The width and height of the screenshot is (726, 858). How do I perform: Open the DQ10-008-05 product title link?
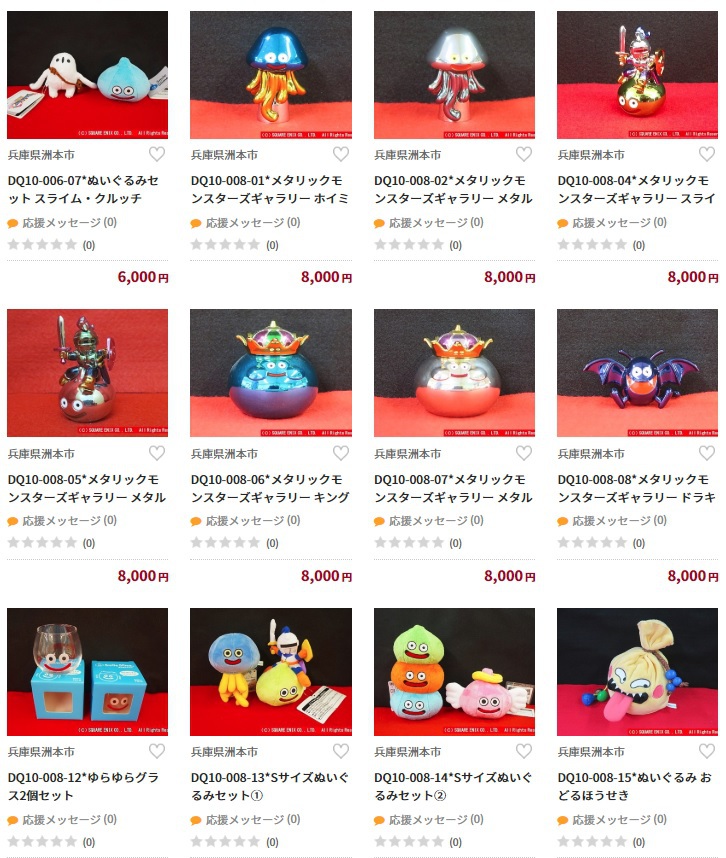click(87, 488)
